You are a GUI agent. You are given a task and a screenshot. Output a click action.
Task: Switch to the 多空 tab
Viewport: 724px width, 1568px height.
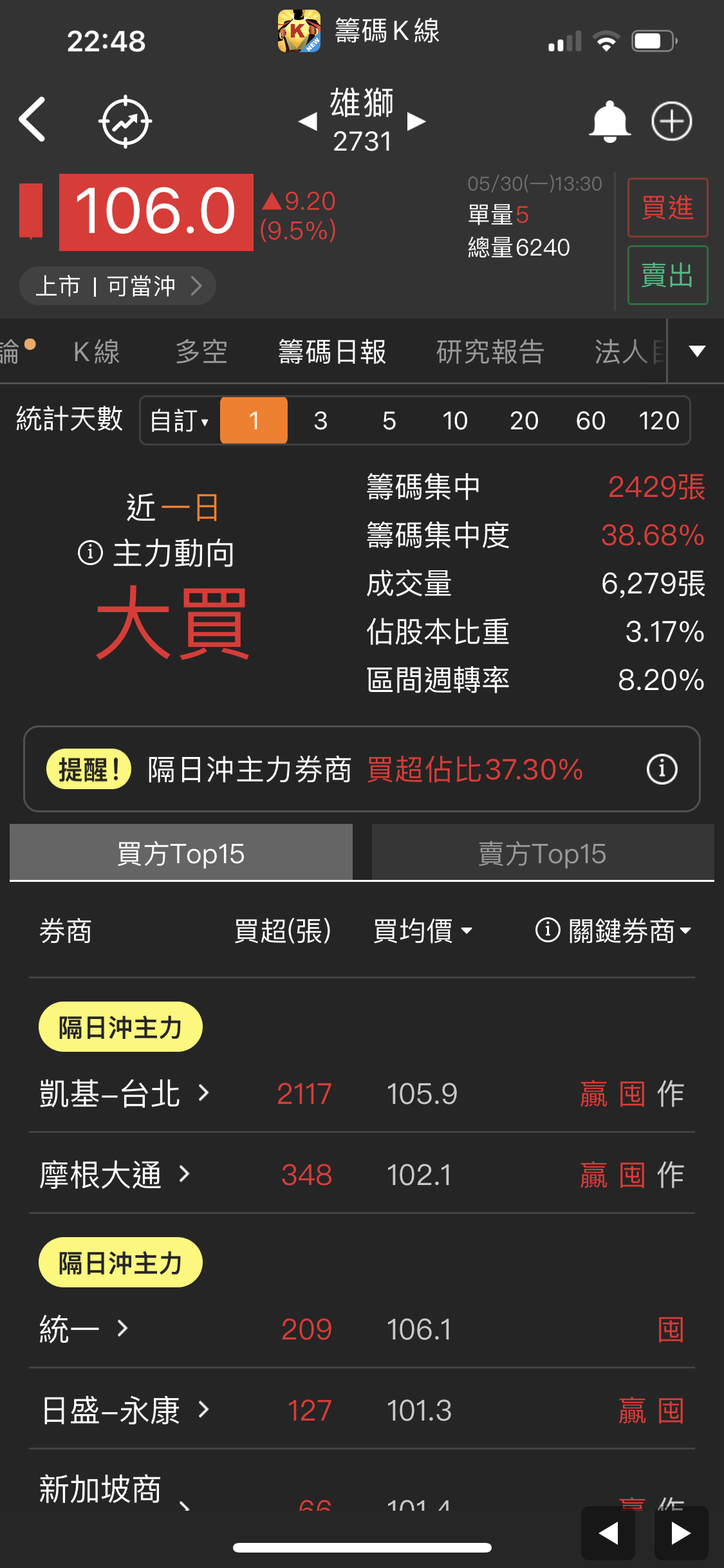[x=201, y=352]
